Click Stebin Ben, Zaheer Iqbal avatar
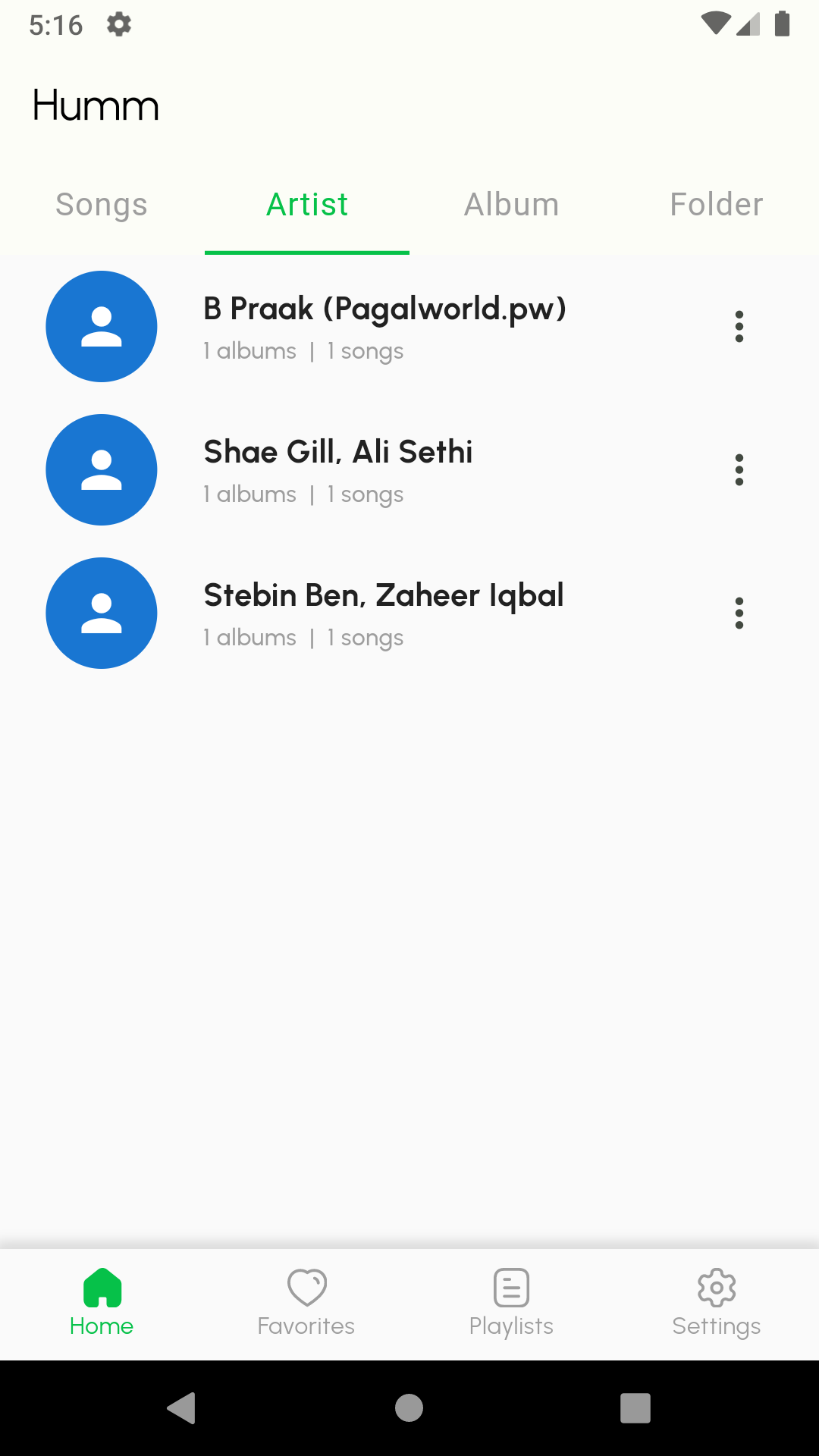The width and height of the screenshot is (819, 1456). [102, 613]
